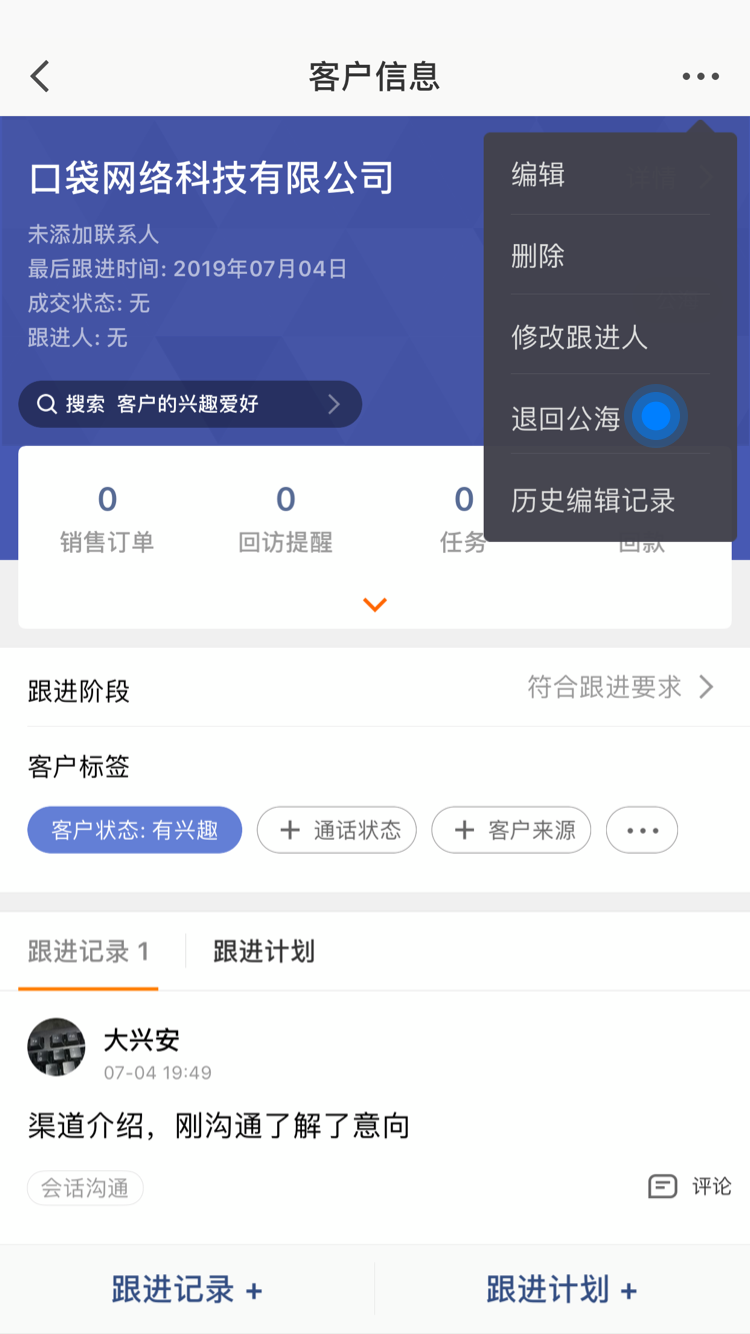Tap the three-dot overflow menu icon
The width and height of the screenshot is (750, 1334).
tap(700, 77)
